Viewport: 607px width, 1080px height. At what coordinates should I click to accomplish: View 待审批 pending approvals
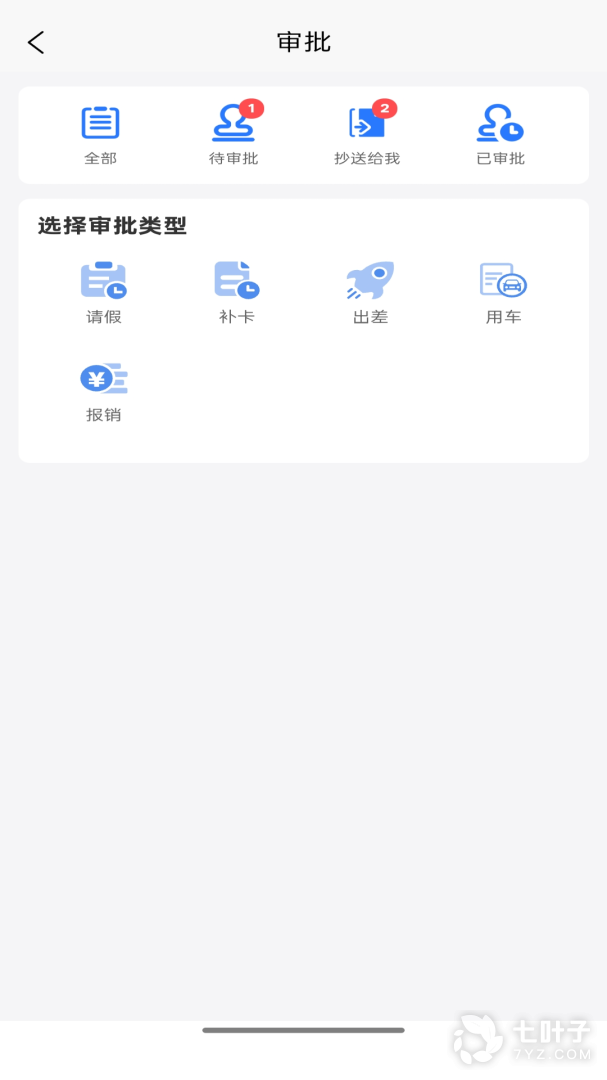(x=234, y=134)
